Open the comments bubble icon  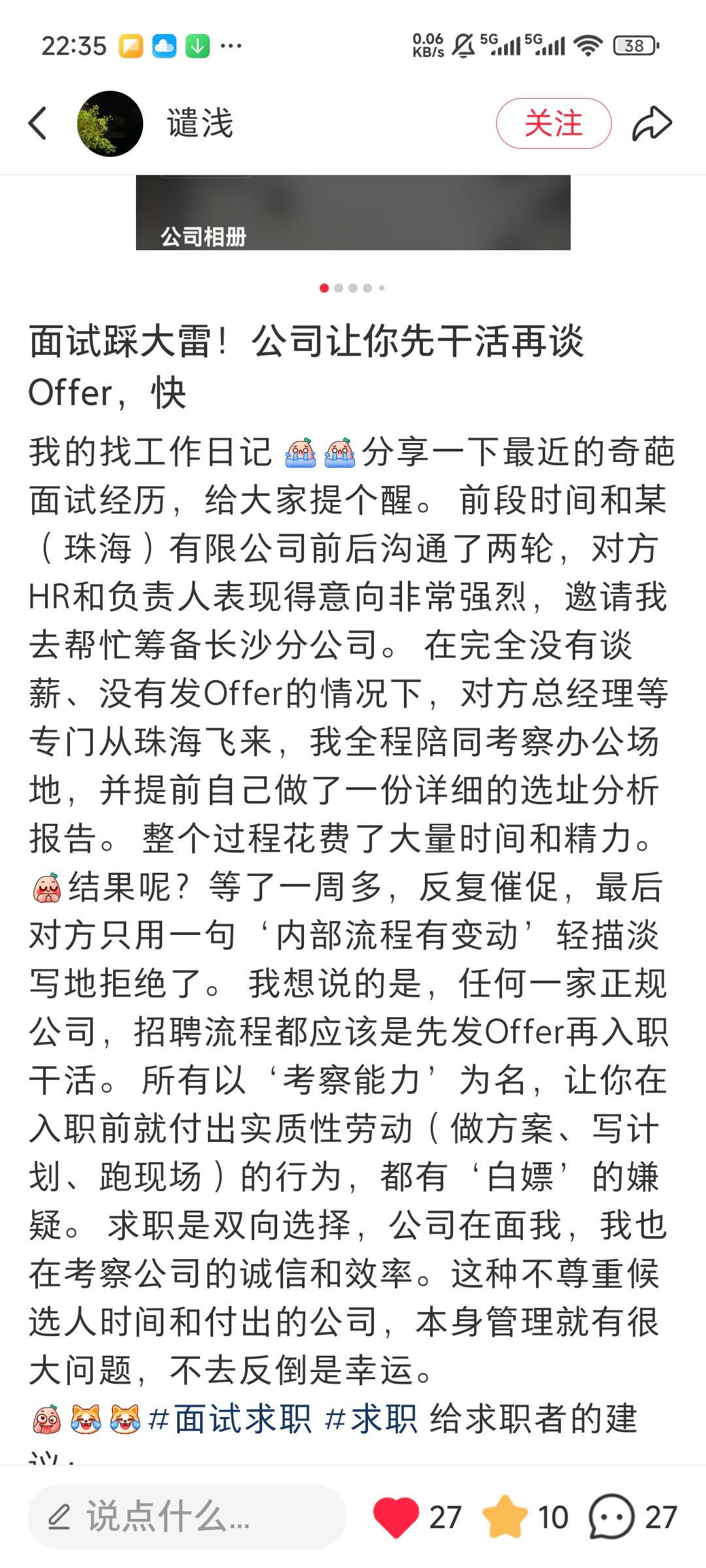tap(611, 1516)
